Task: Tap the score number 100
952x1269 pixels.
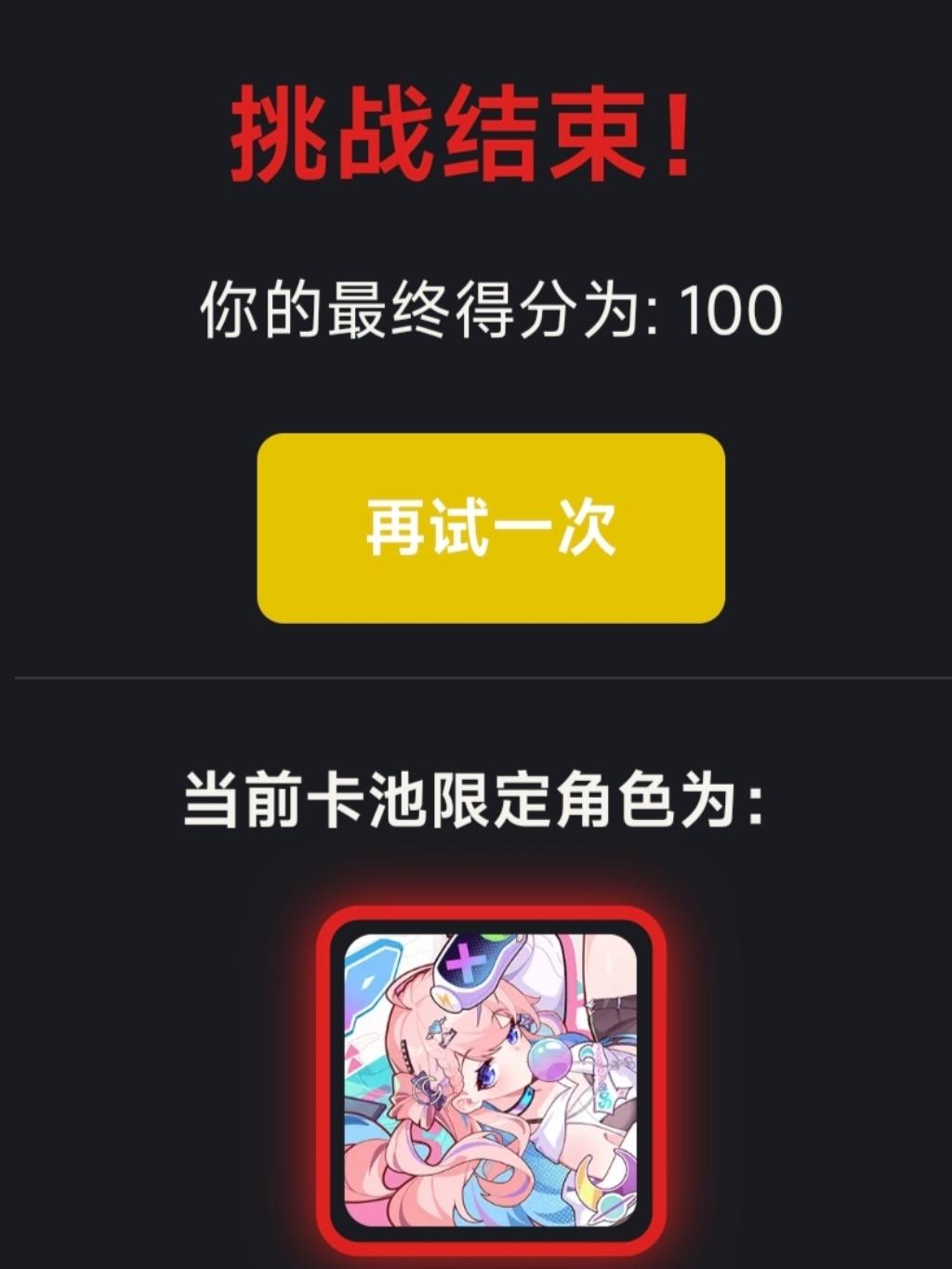Action: pos(730,311)
